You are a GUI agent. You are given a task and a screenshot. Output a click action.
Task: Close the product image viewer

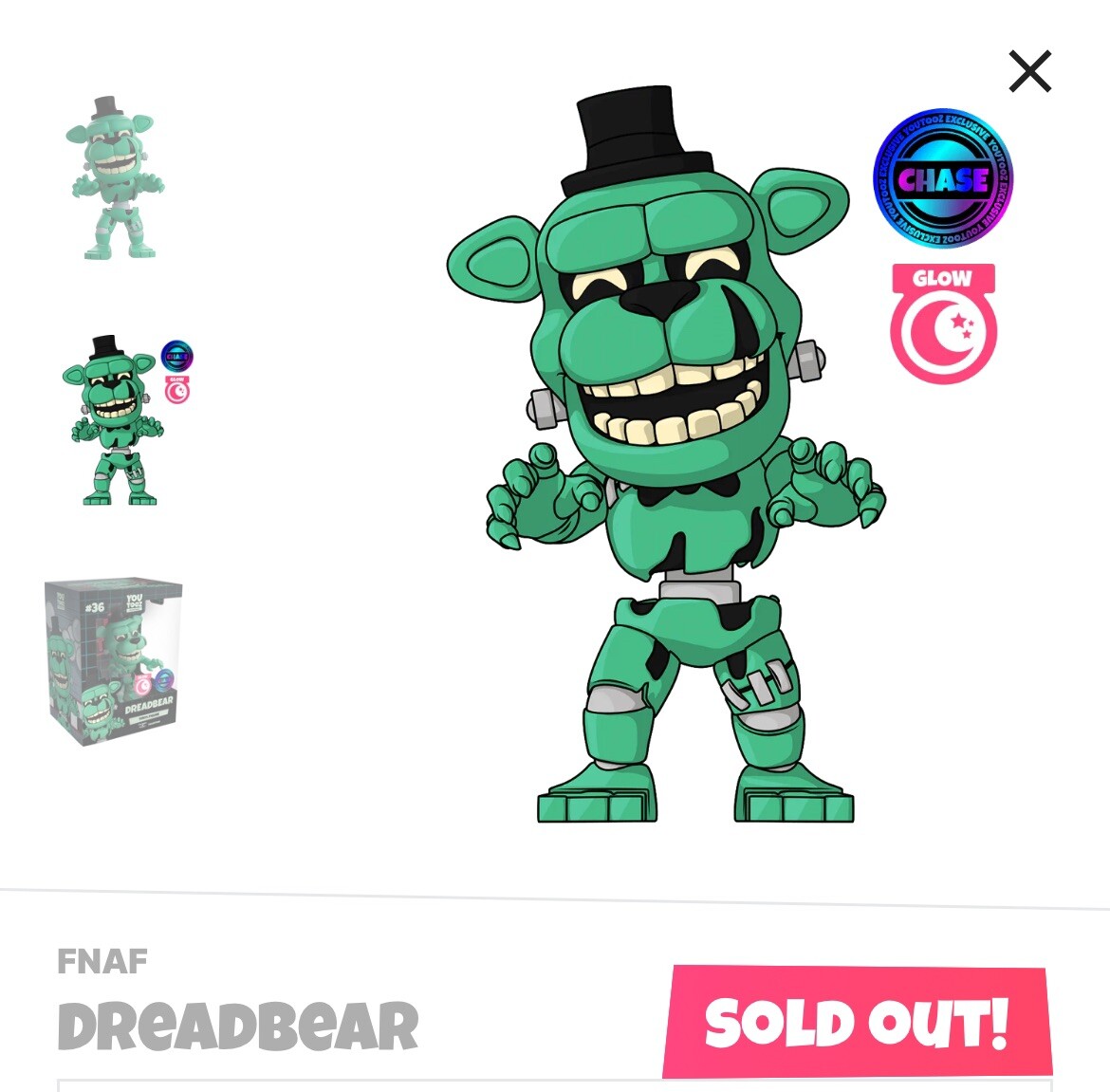tap(1029, 72)
